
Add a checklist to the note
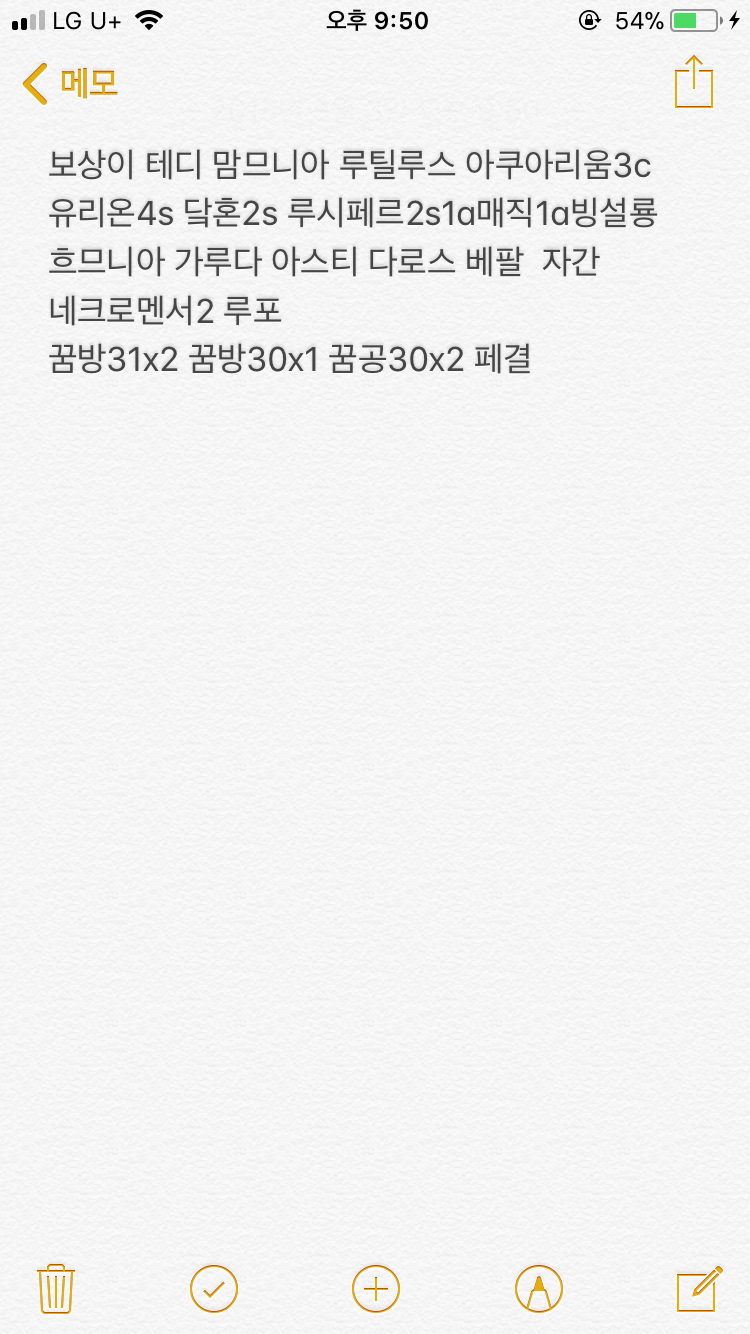[214, 1288]
